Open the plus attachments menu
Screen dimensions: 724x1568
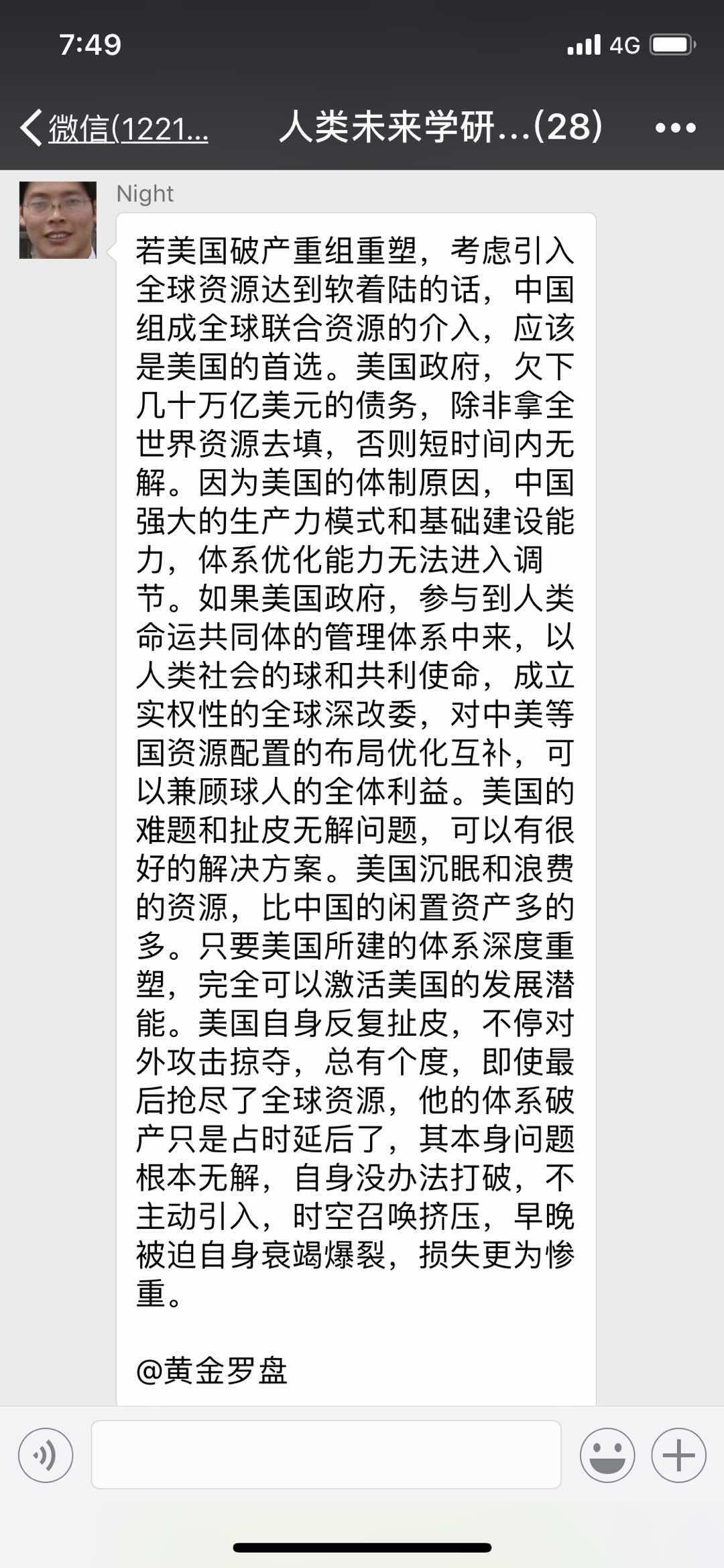pyautogui.click(x=678, y=1455)
